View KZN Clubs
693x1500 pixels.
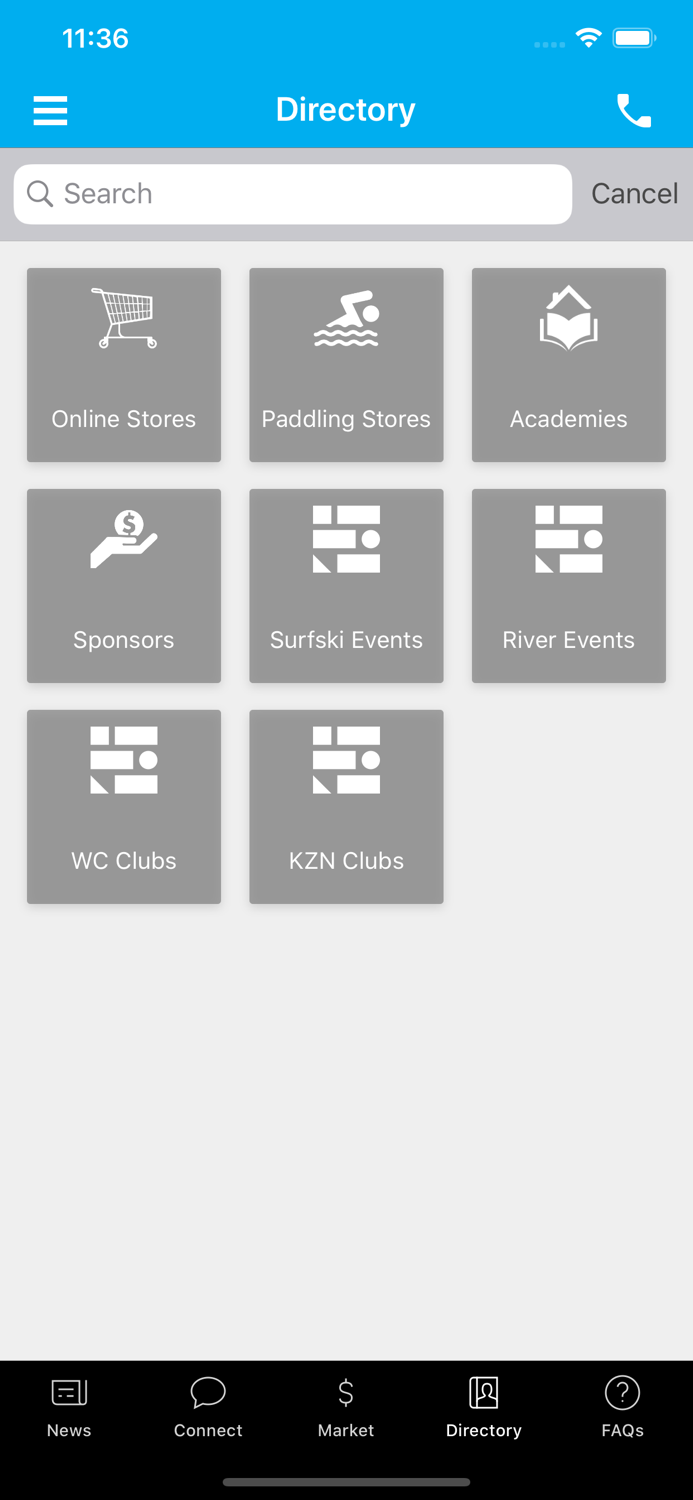(x=346, y=807)
